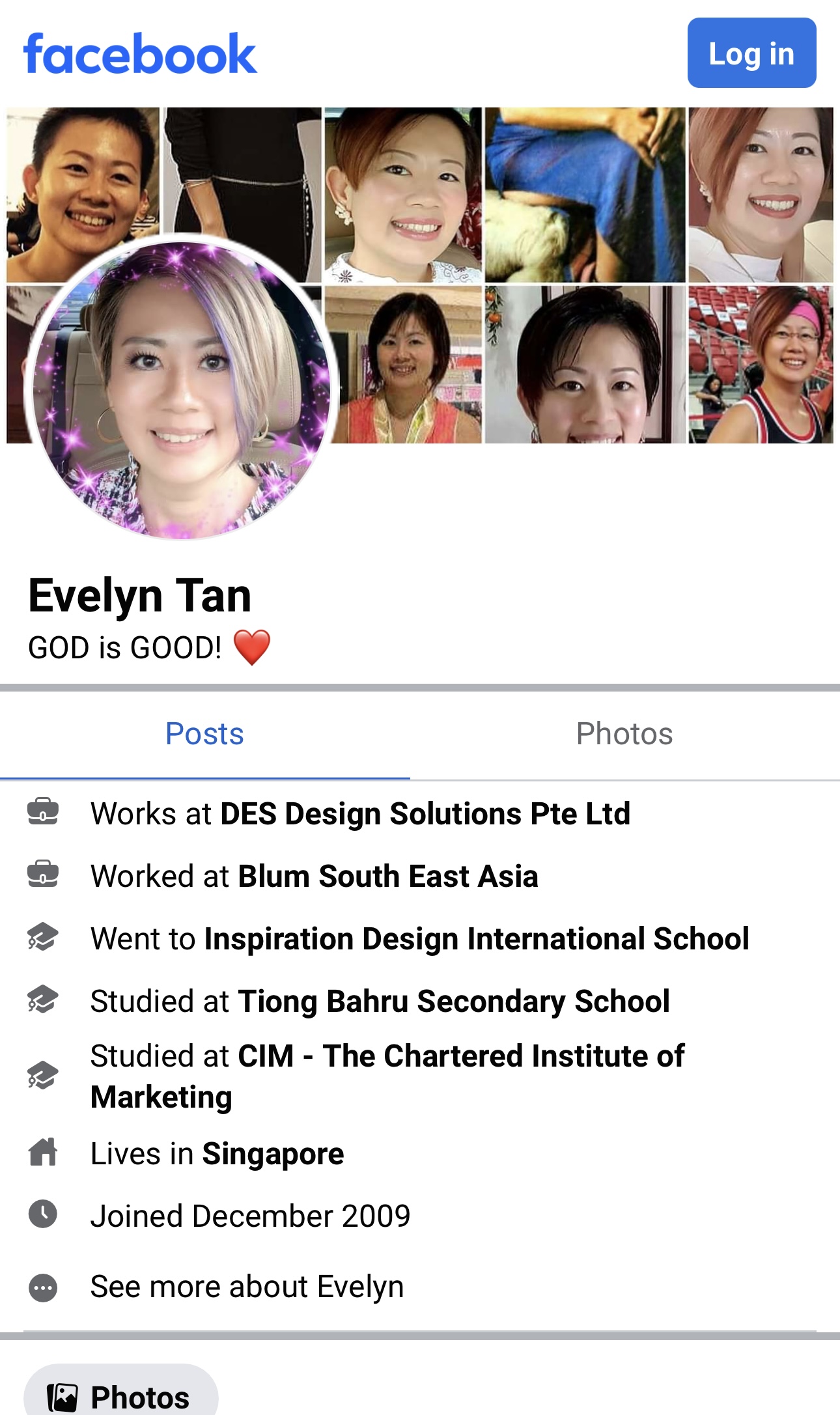
Task: Tap the Log in button
Action: (x=751, y=53)
